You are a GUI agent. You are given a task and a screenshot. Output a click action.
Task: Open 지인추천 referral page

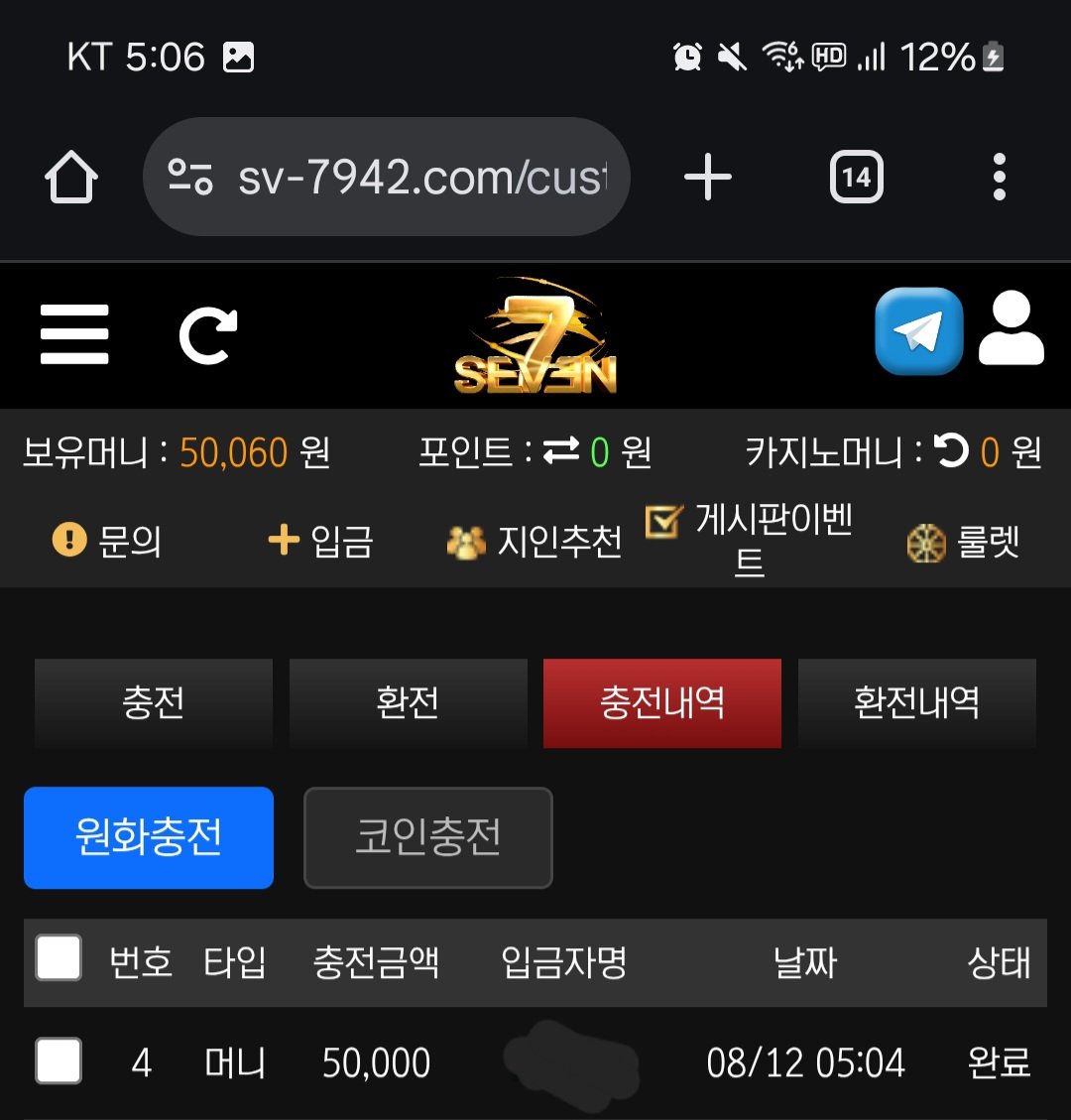coord(535,542)
